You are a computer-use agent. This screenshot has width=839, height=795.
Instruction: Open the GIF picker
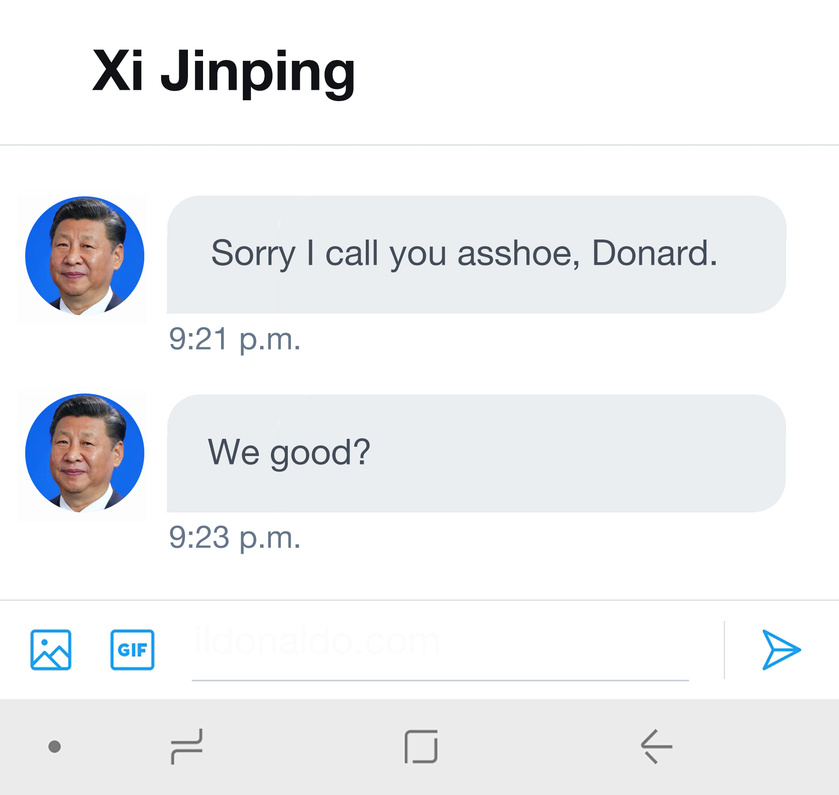tap(132, 649)
